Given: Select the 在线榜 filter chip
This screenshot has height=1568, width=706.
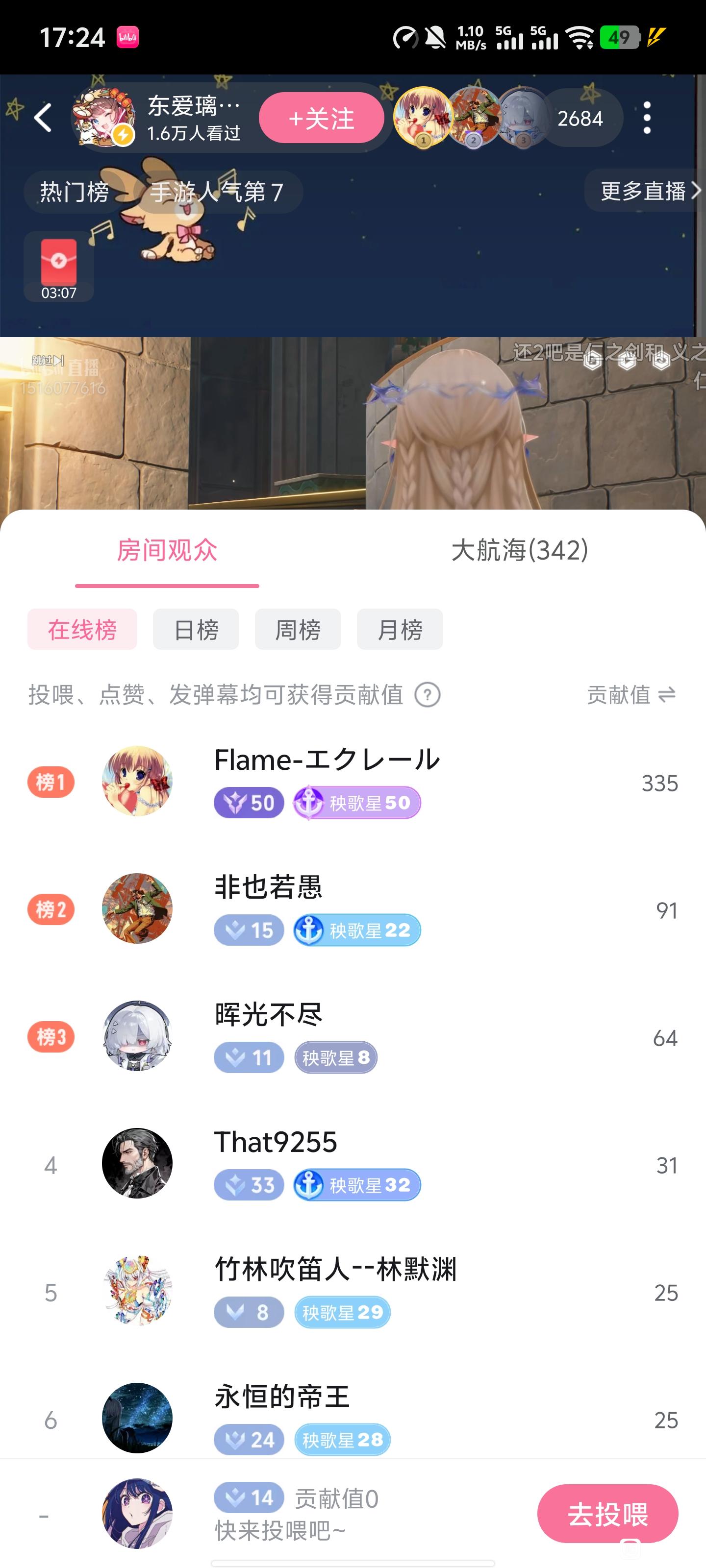Looking at the screenshot, I should pyautogui.click(x=82, y=629).
